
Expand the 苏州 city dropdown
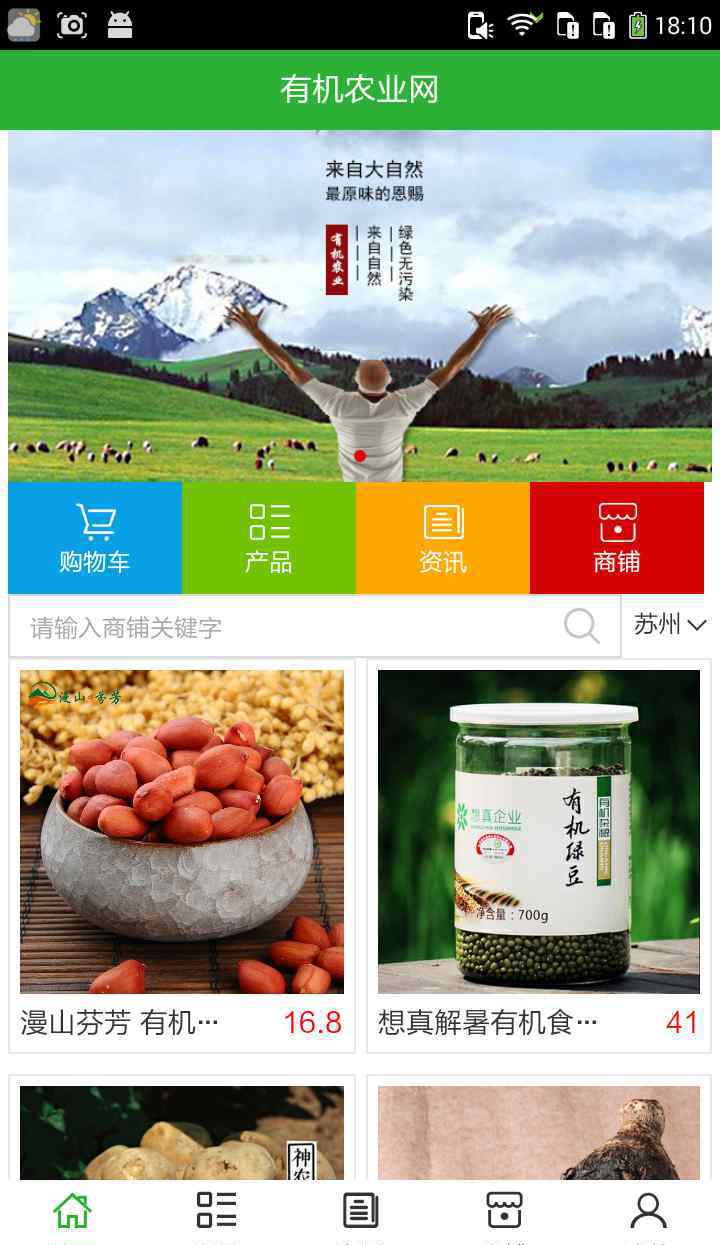669,625
